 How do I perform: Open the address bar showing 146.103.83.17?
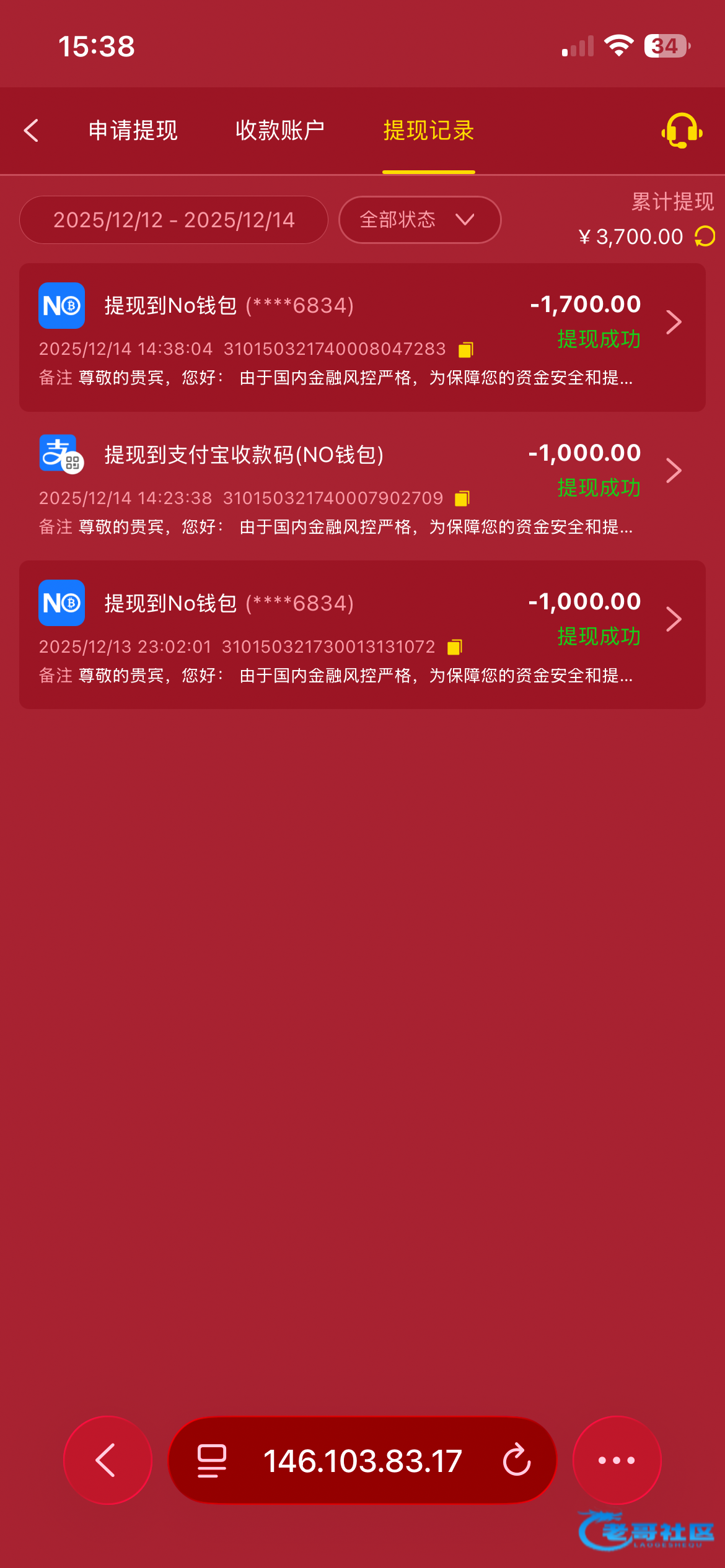tap(362, 1461)
